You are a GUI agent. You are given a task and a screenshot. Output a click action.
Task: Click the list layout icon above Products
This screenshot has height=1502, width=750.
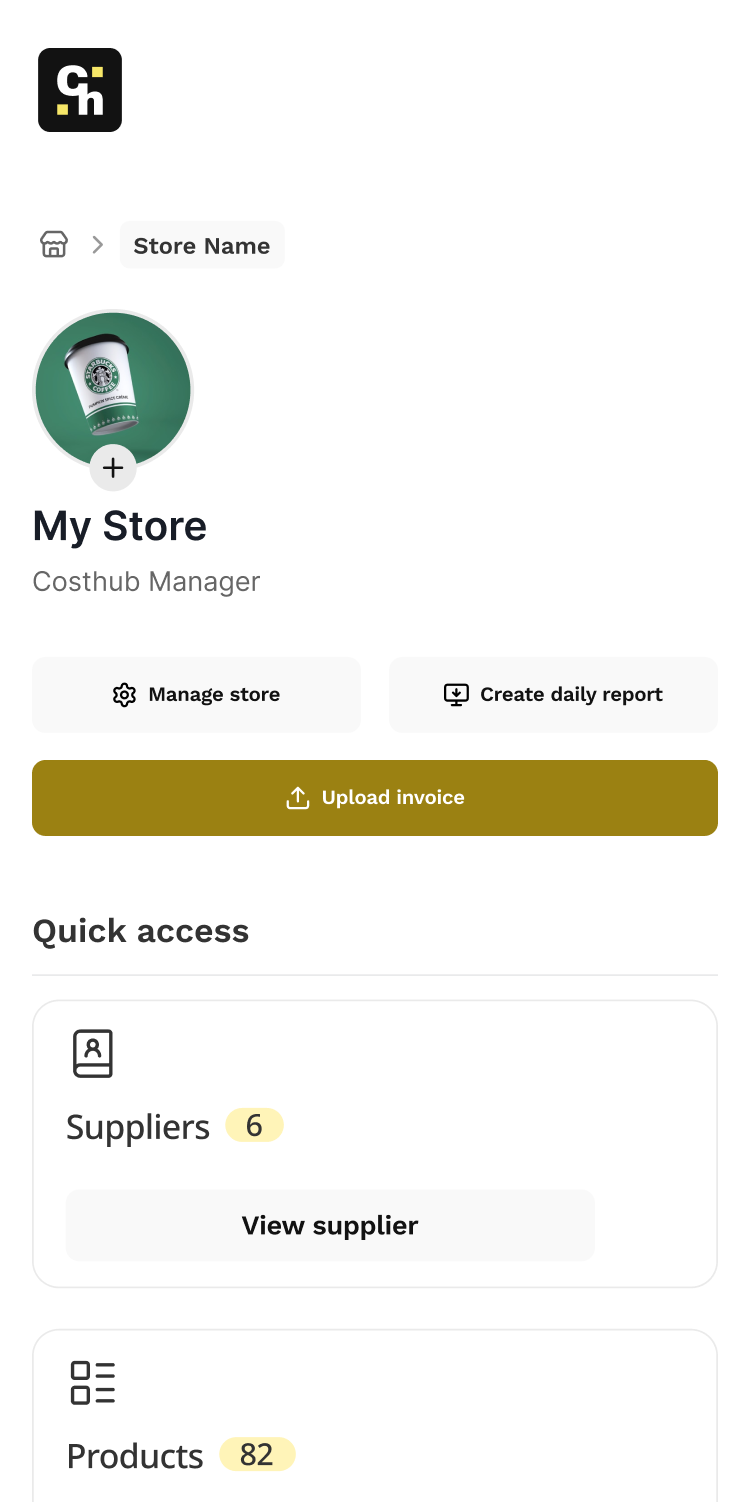(93, 1381)
